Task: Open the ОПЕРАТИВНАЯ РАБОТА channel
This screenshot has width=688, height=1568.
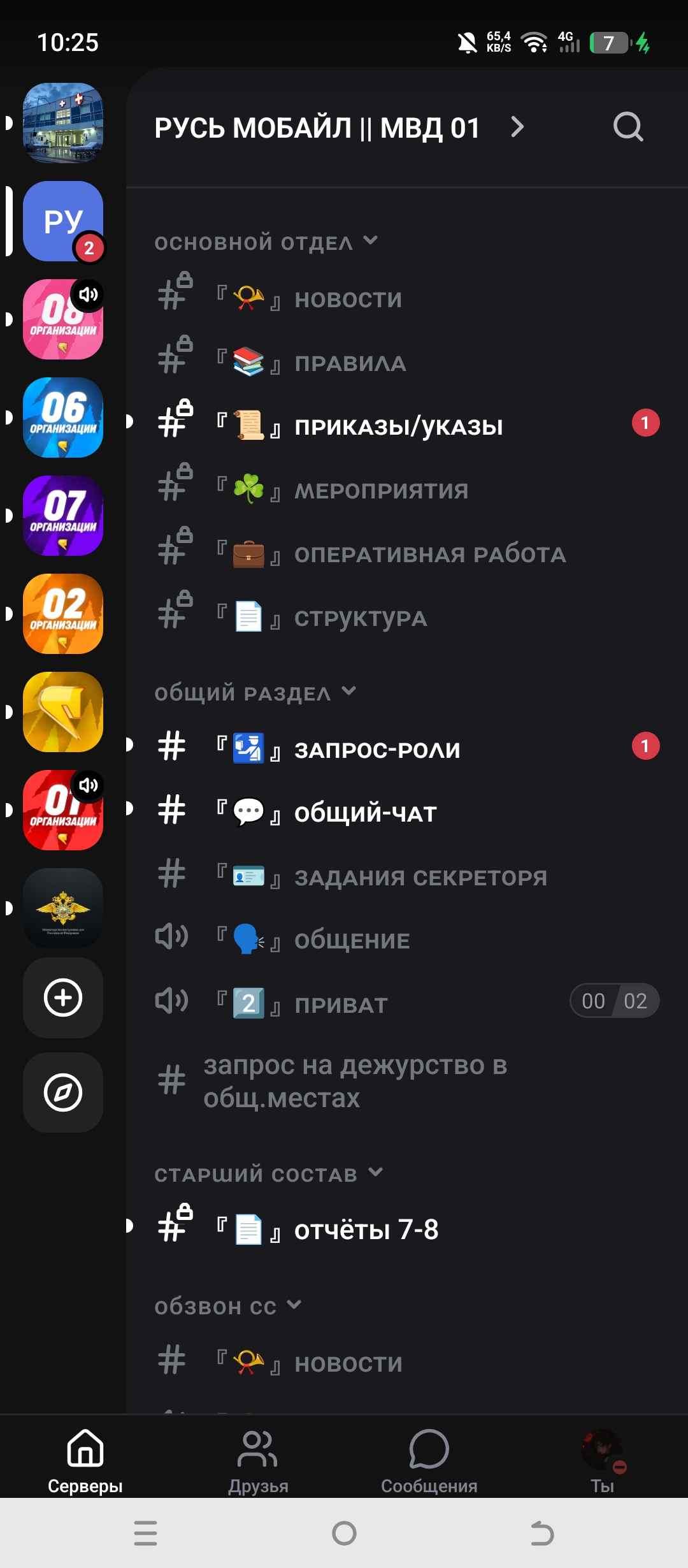Action: (408, 553)
